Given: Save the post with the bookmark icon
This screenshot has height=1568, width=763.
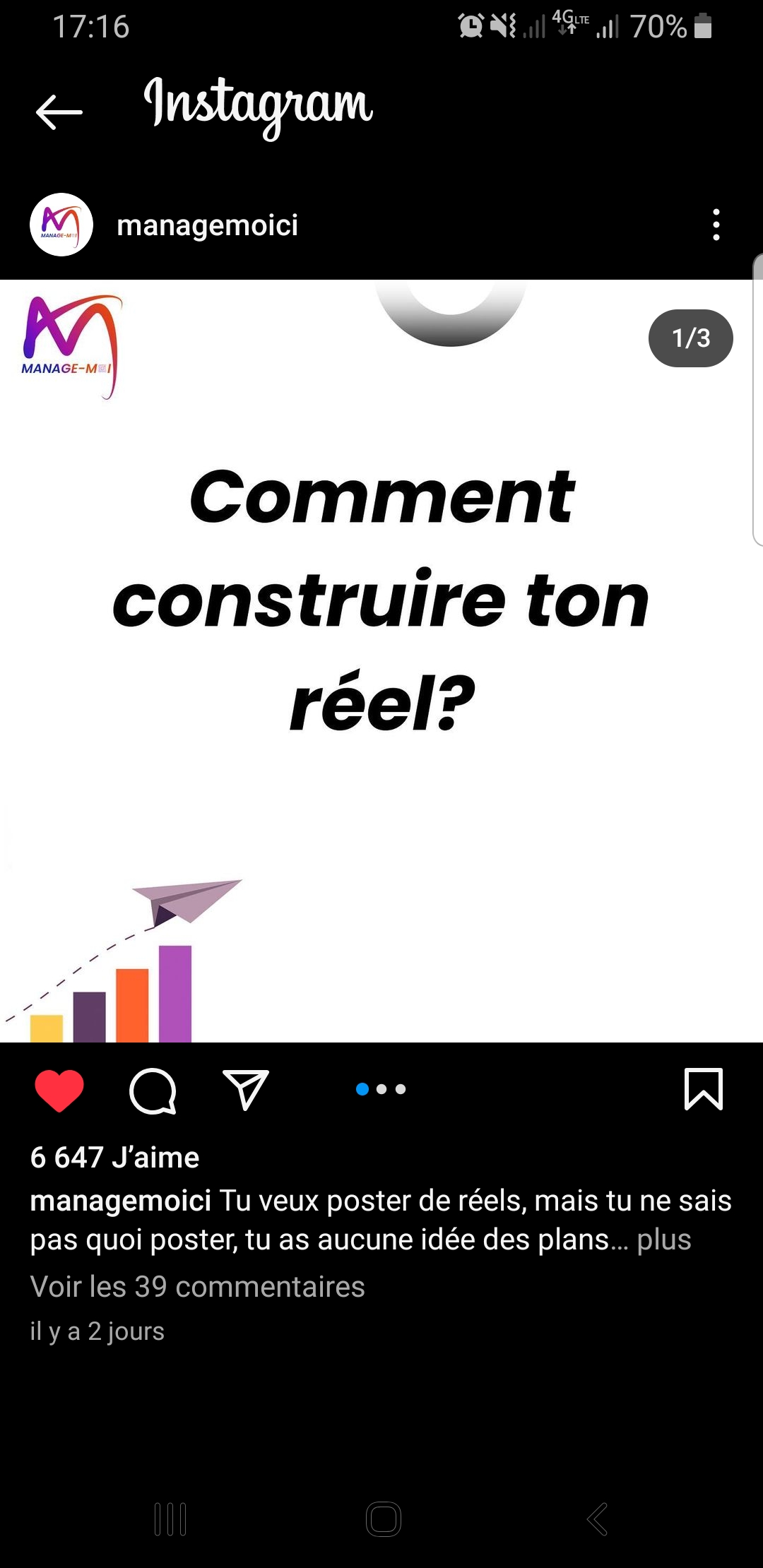Looking at the screenshot, I should pyautogui.click(x=703, y=1088).
